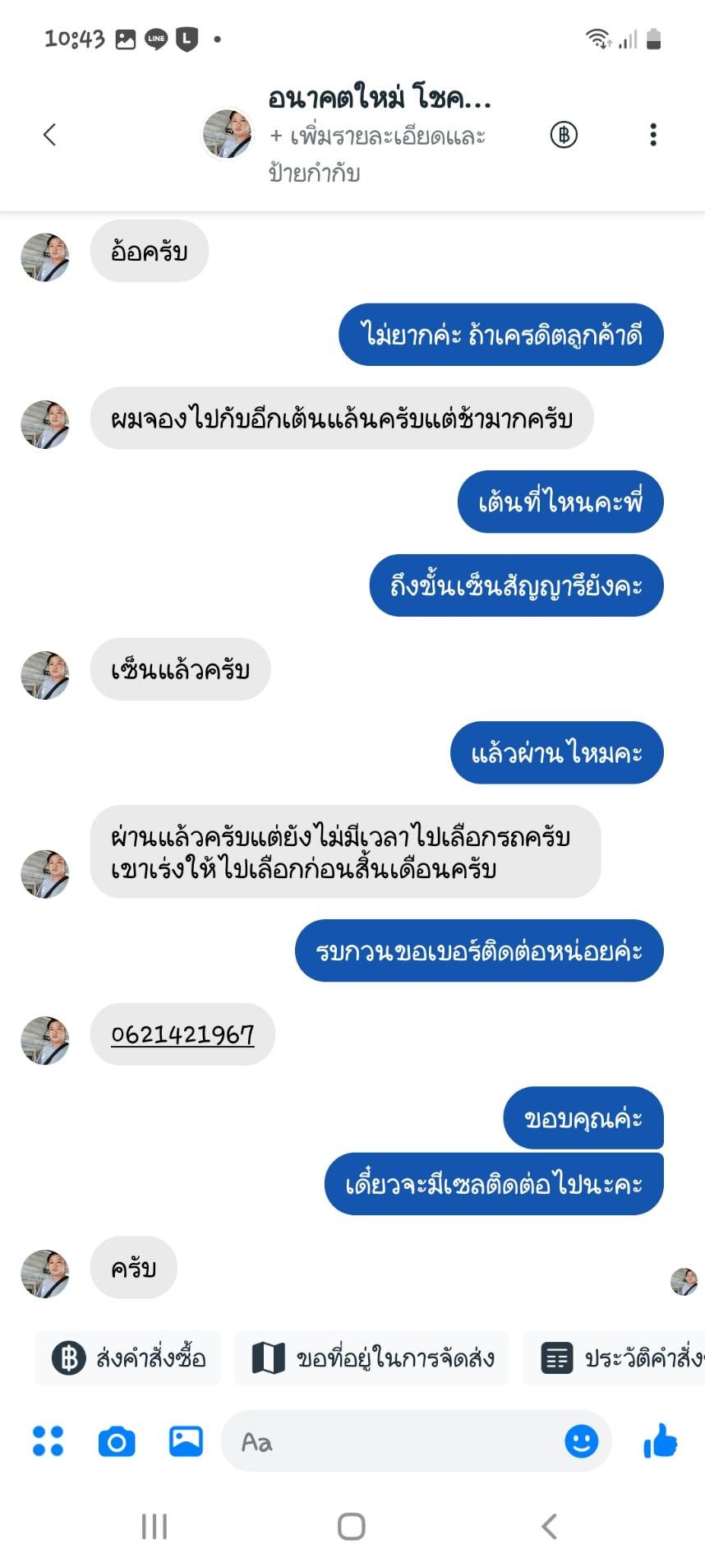705x1568 pixels.
Task: Open the gallery image picker
Action: coord(186,1441)
